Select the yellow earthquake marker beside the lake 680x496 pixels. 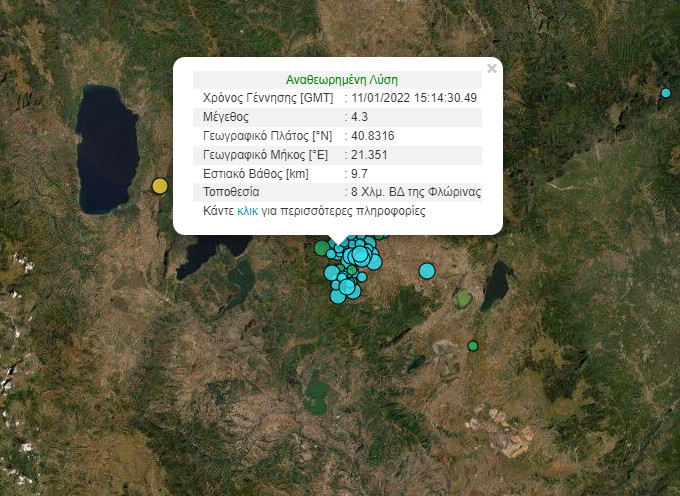[x=159, y=185]
